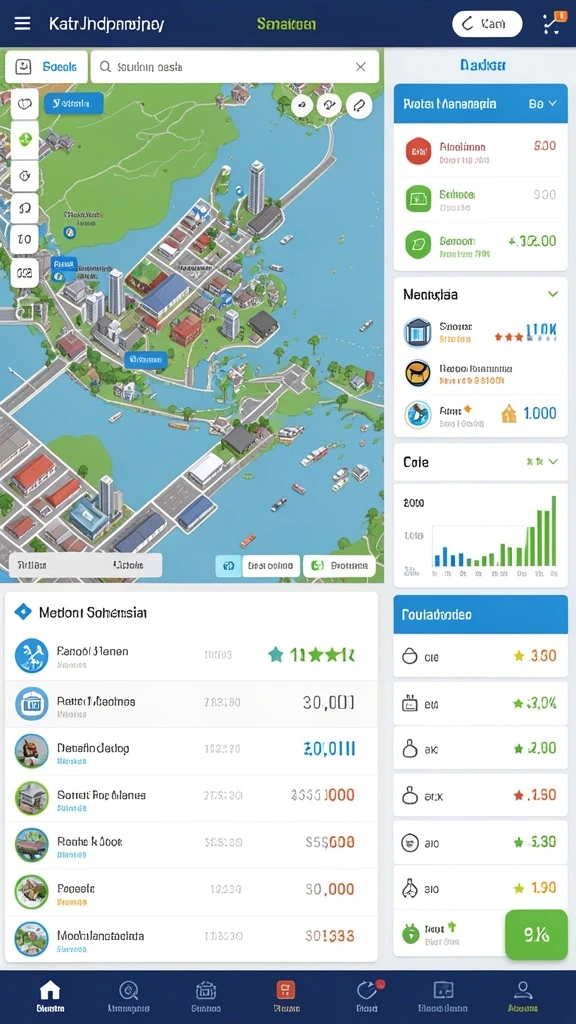
Task: Switch to the home tab in bottom navigation
Action: click(50, 997)
